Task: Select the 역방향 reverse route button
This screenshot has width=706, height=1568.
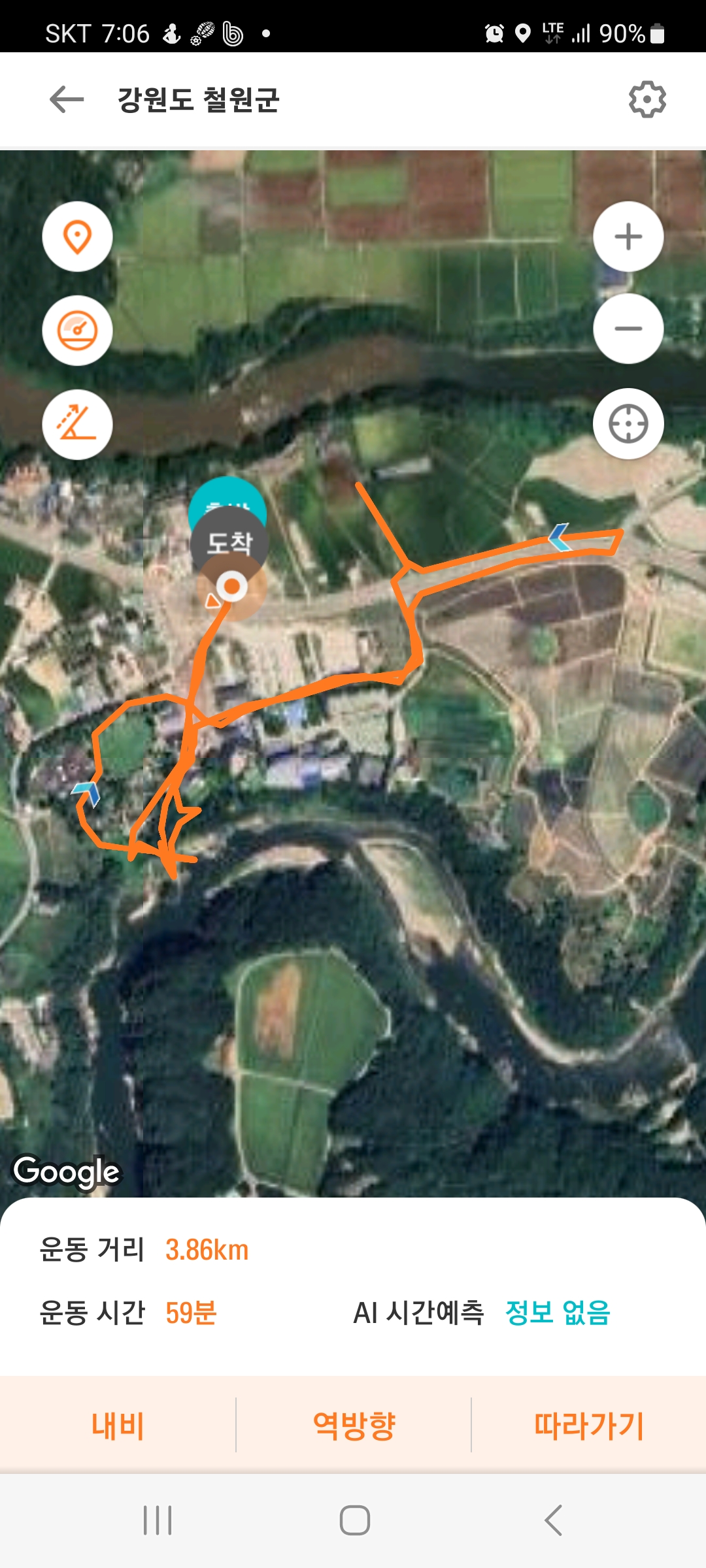Action: [x=354, y=1425]
